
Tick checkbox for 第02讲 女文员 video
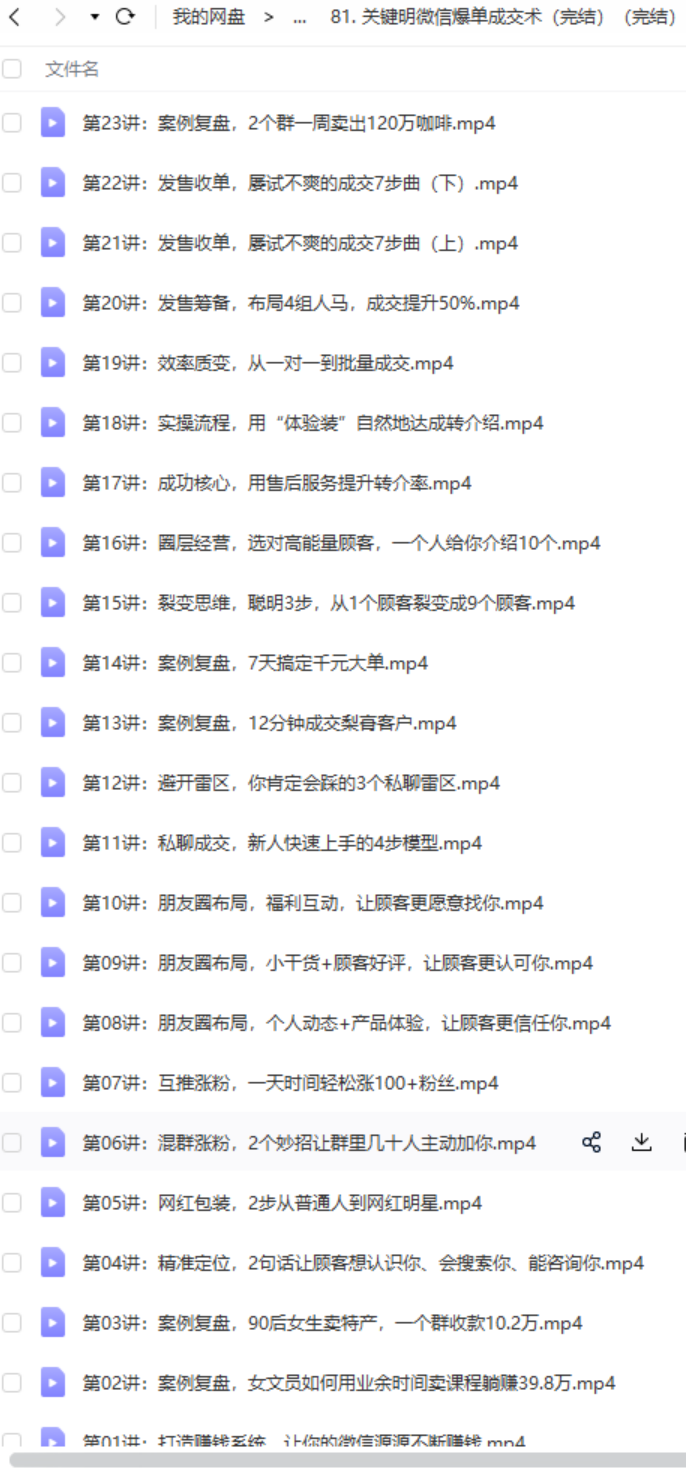[x=12, y=1383]
